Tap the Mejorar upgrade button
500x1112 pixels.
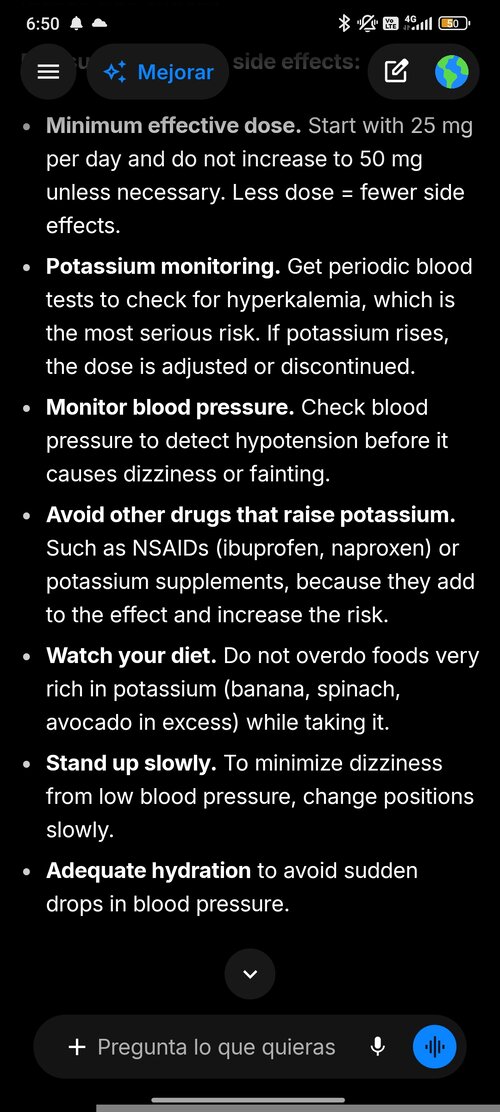pyautogui.click(x=158, y=72)
